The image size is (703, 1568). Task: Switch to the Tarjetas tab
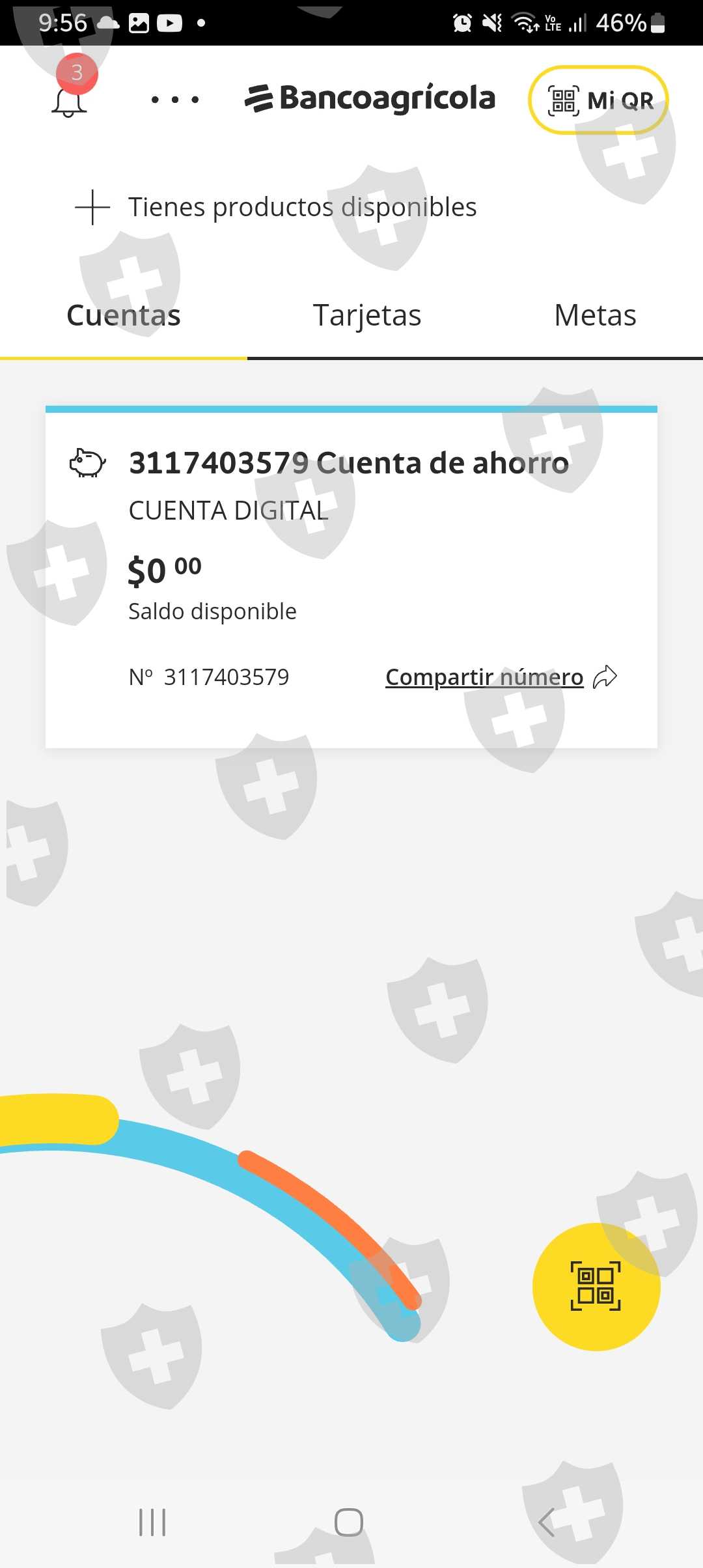(x=367, y=316)
